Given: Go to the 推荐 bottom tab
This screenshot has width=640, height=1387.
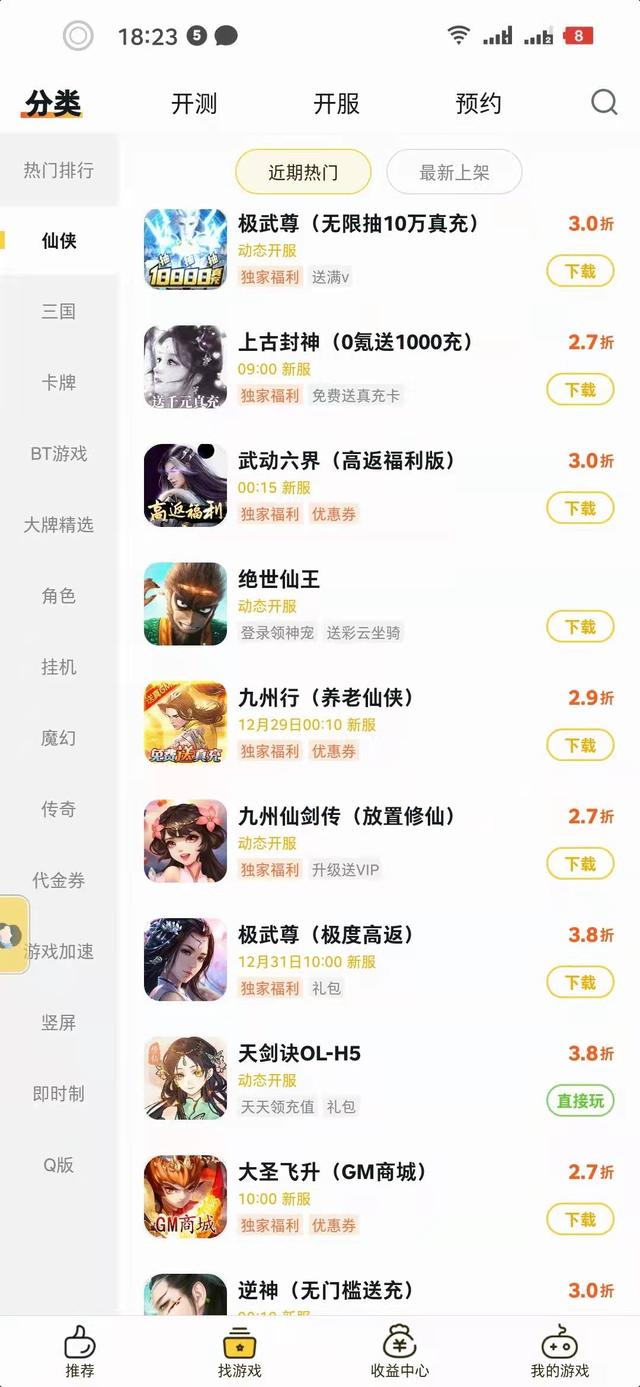Looking at the screenshot, I should (x=80, y=1351).
